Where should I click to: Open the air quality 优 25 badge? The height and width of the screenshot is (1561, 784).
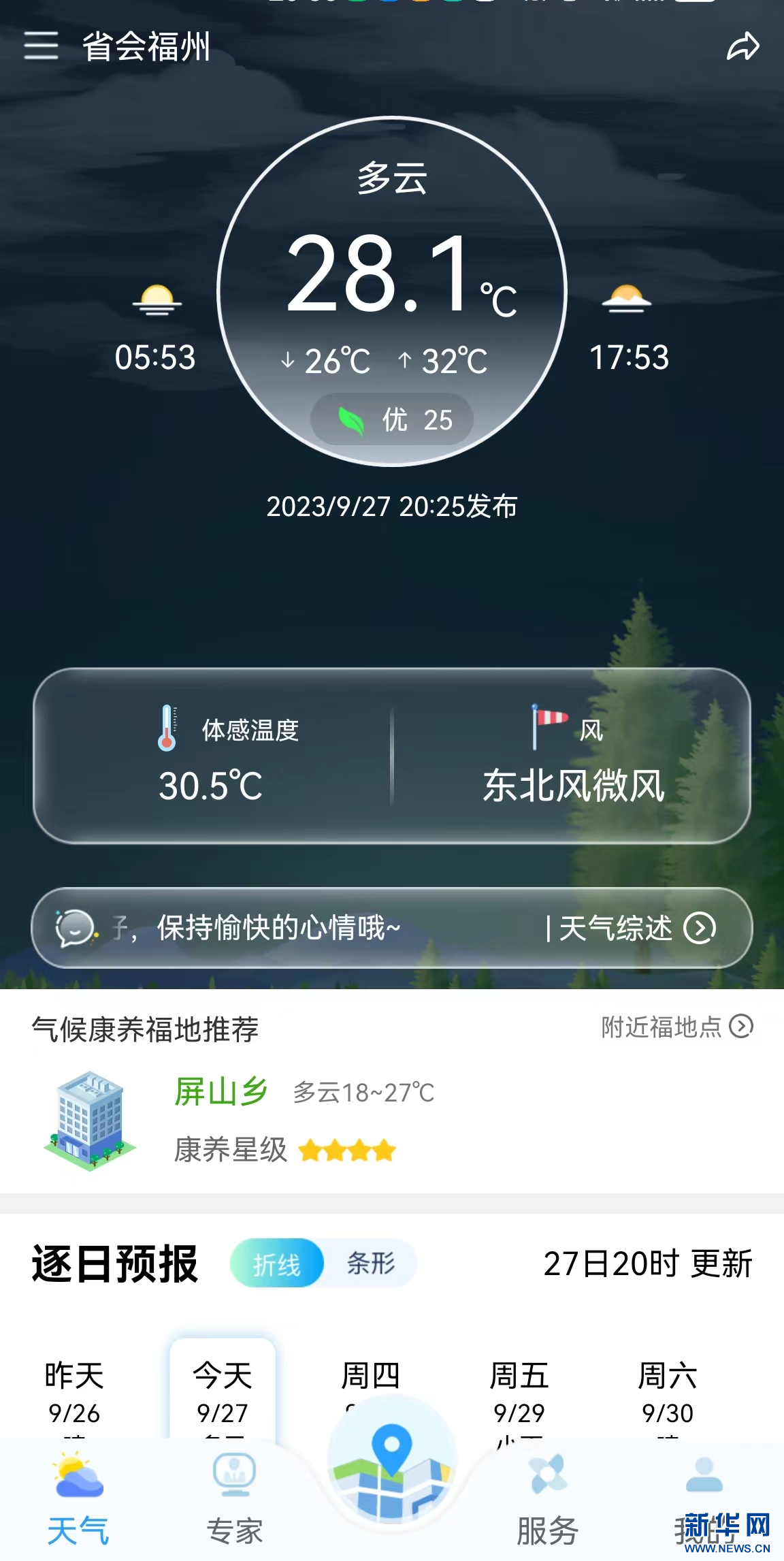pyautogui.click(x=393, y=419)
